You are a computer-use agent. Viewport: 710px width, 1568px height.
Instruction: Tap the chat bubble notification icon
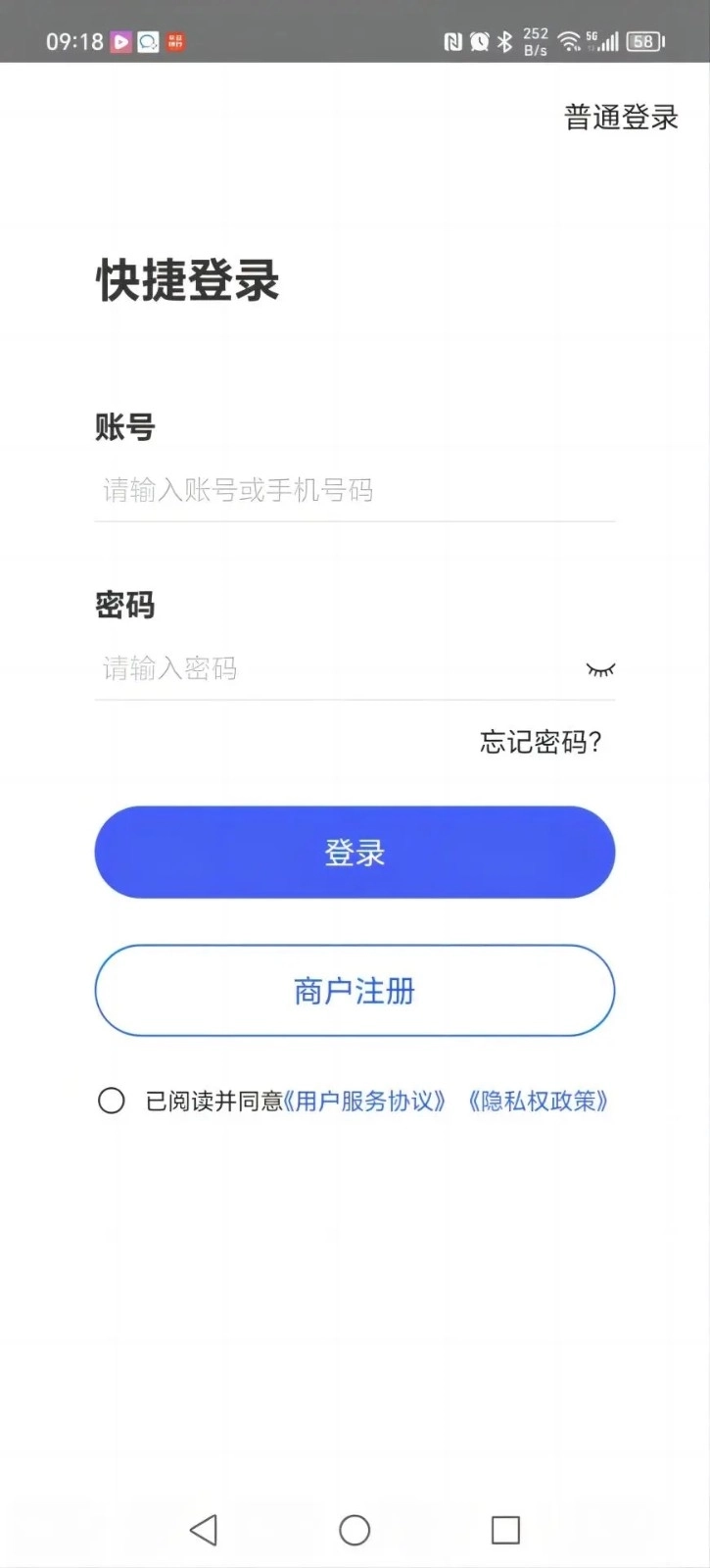pos(149,42)
